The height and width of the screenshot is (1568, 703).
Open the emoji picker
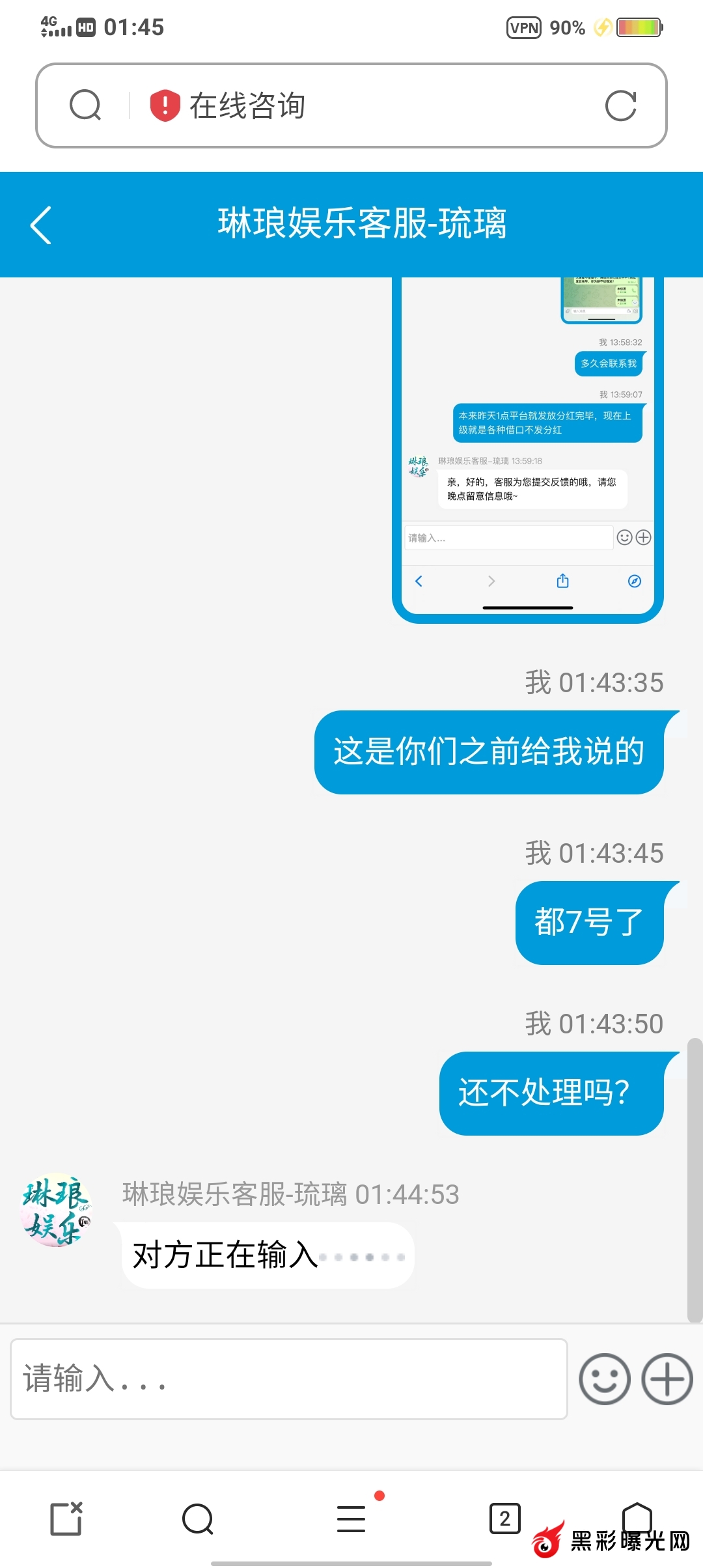click(605, 1379)
